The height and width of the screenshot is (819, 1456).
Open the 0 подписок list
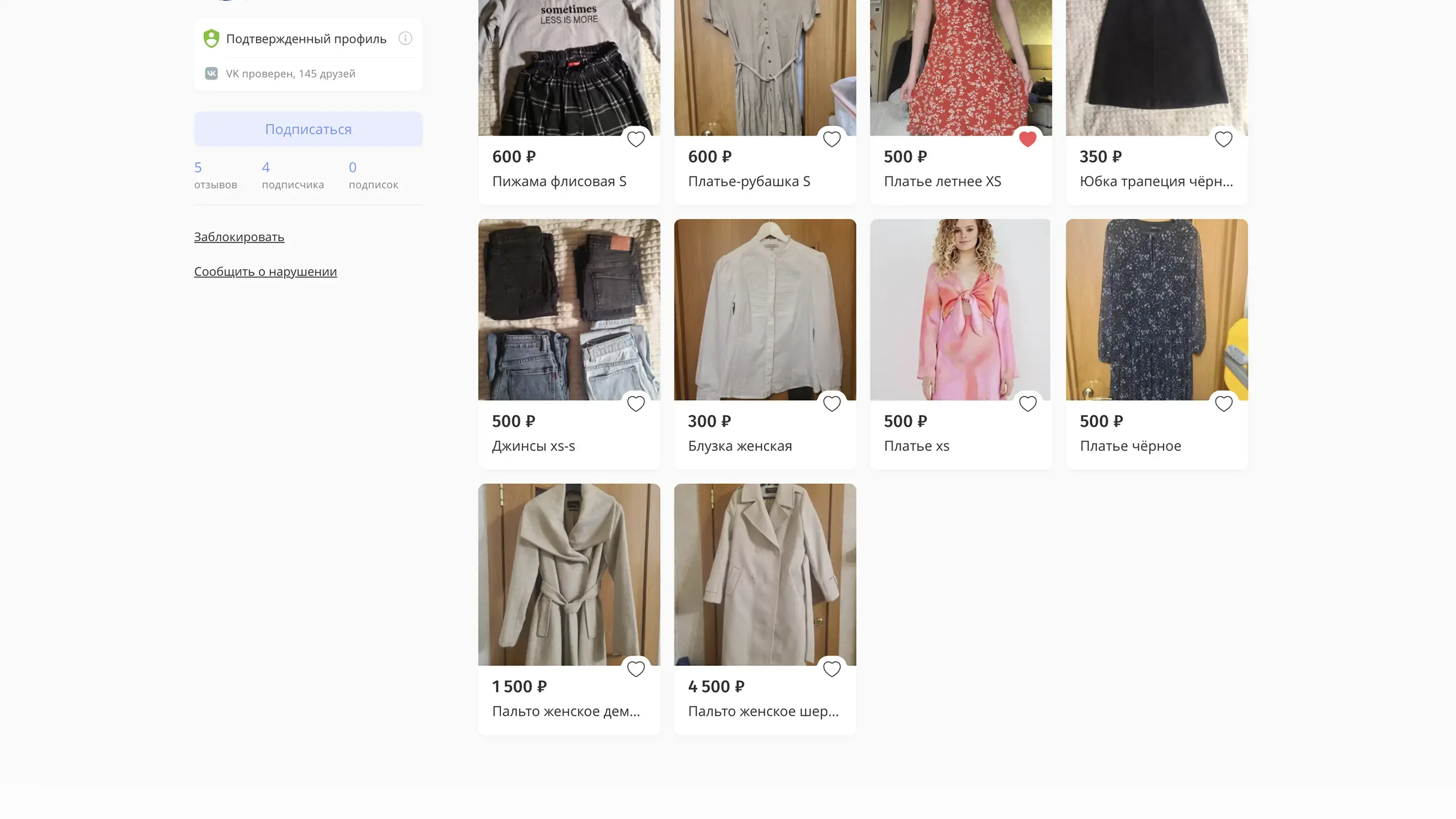tap(373, 174)
